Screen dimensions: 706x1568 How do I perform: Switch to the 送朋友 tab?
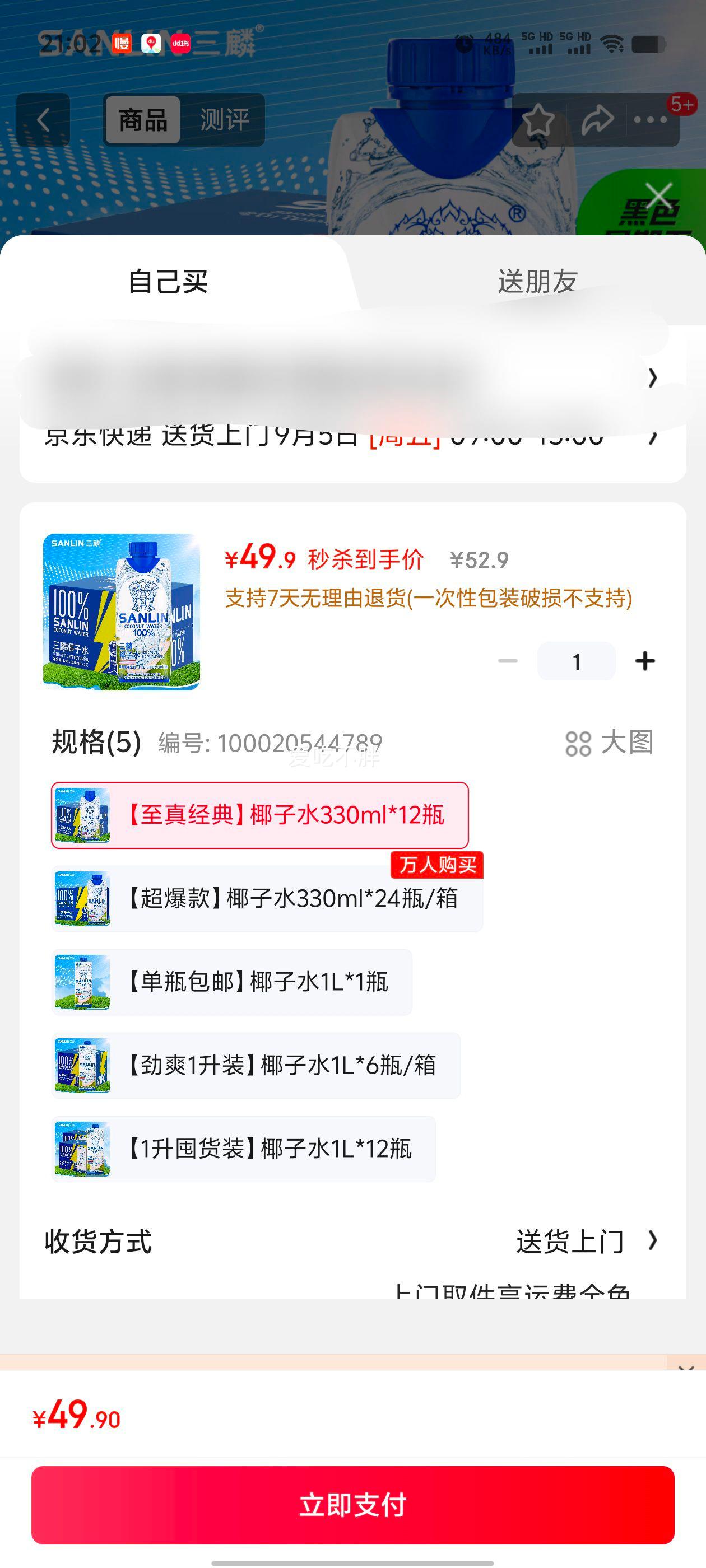pos(536,280)
